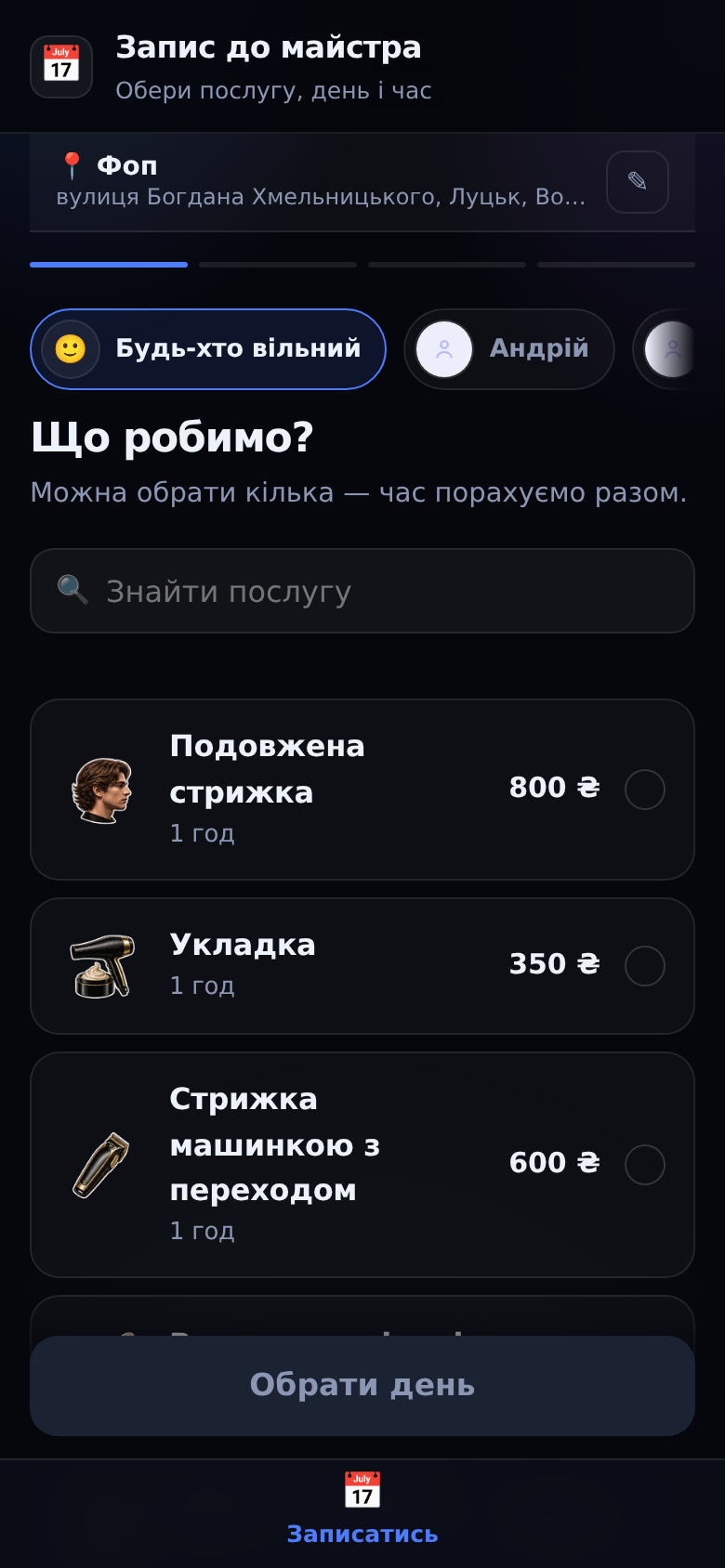Open the Подовжена стрижка service card
The width and height of the screenshot is (725, 1568).
[x=362, y=790]
